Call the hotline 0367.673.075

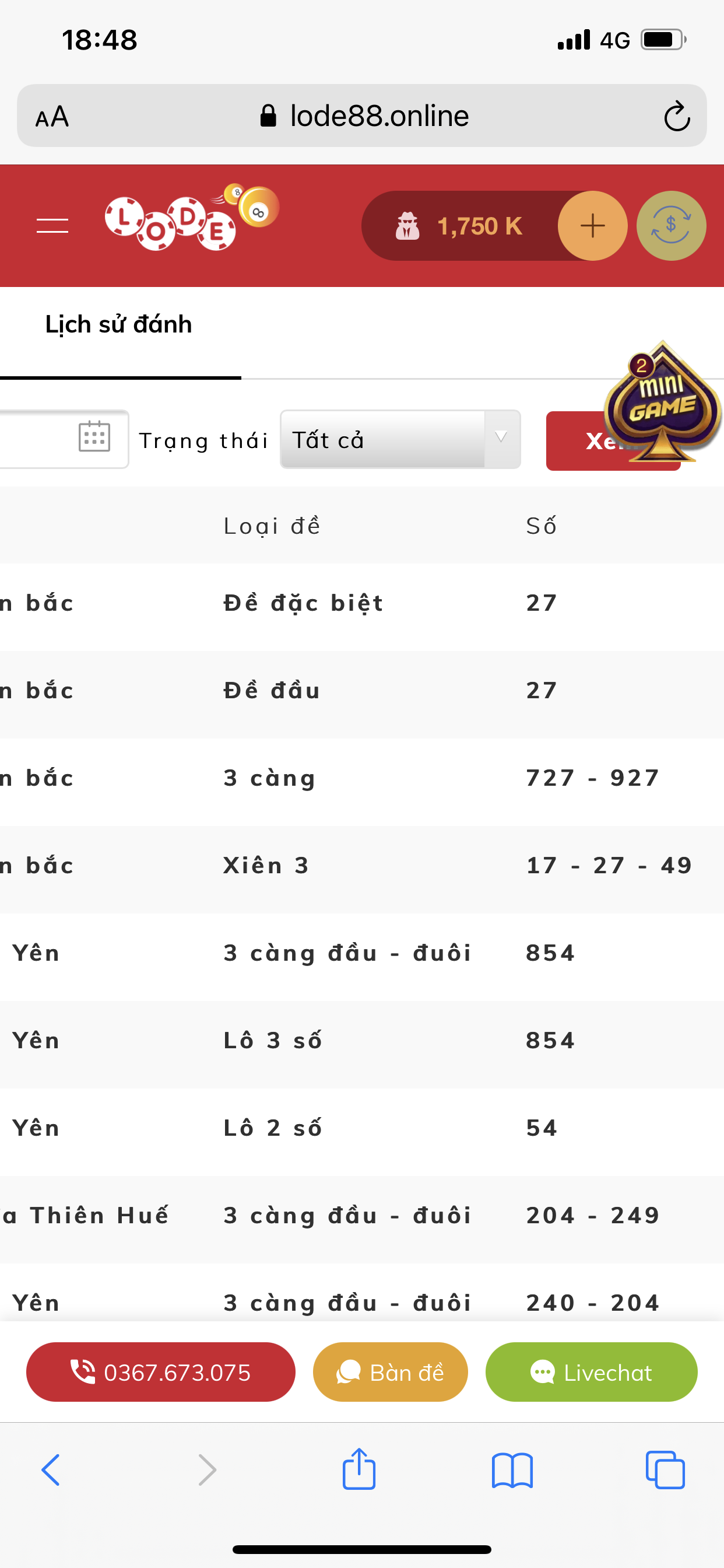(161, 1372)
